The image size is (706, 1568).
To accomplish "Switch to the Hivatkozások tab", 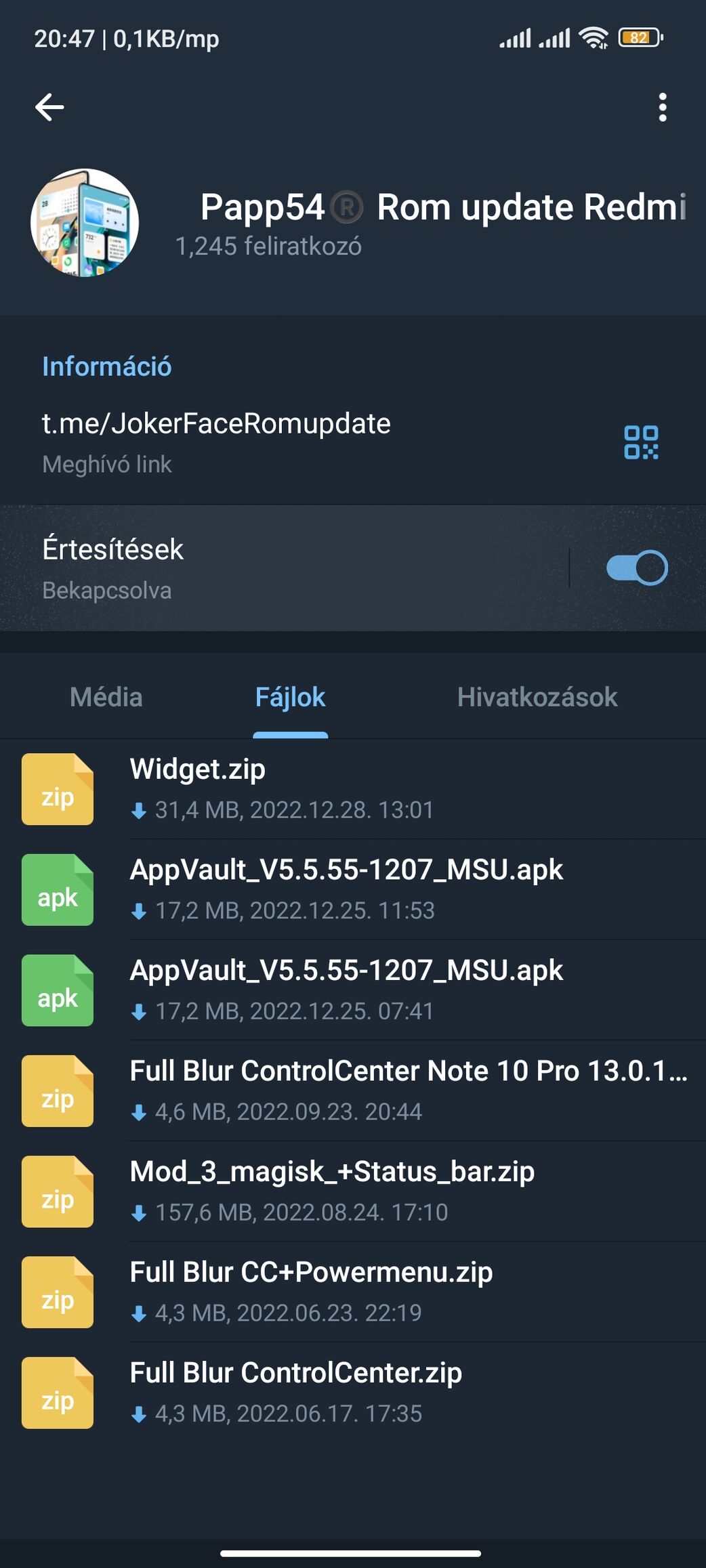I will click(x=537, y=697).
